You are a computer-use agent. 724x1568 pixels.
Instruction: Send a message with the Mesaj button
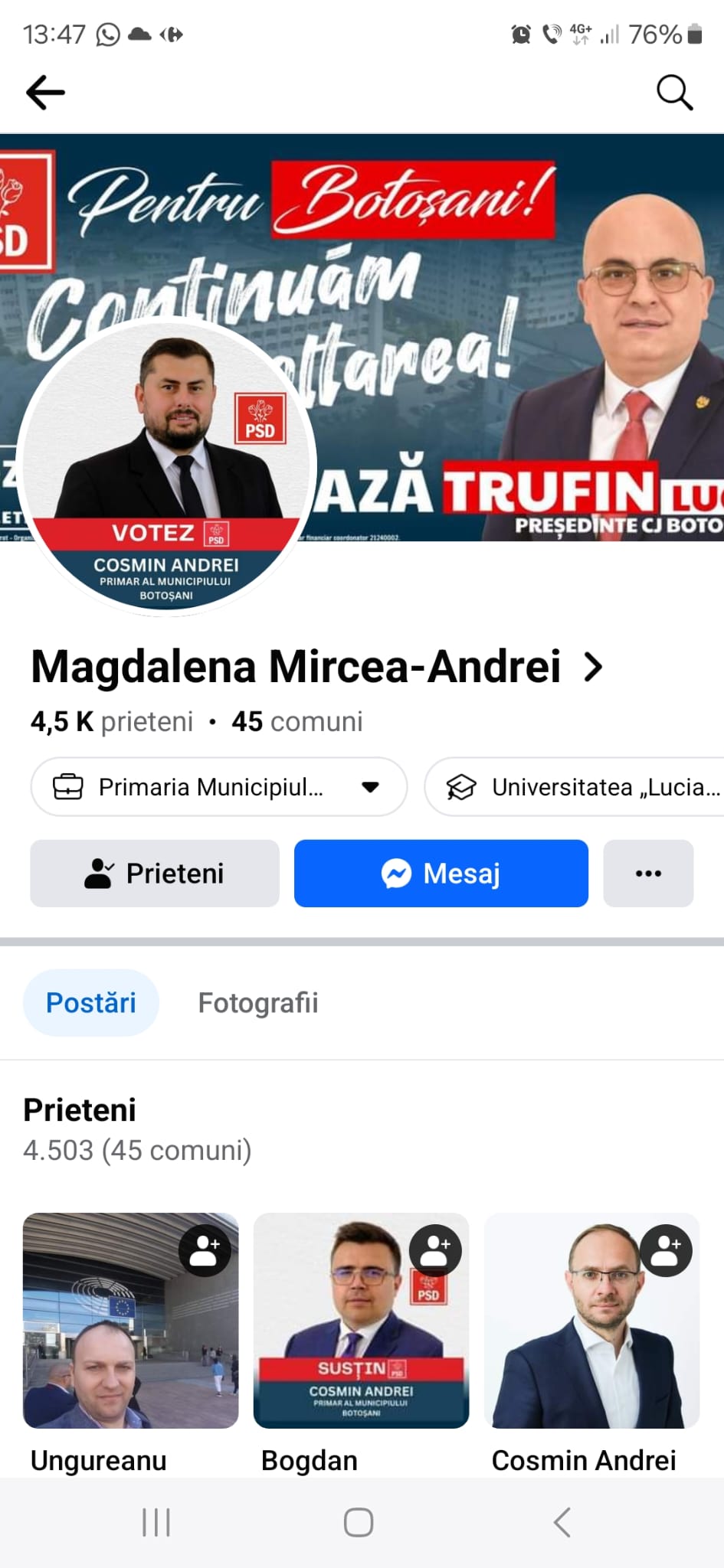pyautogui.click(x=441, y=874)
